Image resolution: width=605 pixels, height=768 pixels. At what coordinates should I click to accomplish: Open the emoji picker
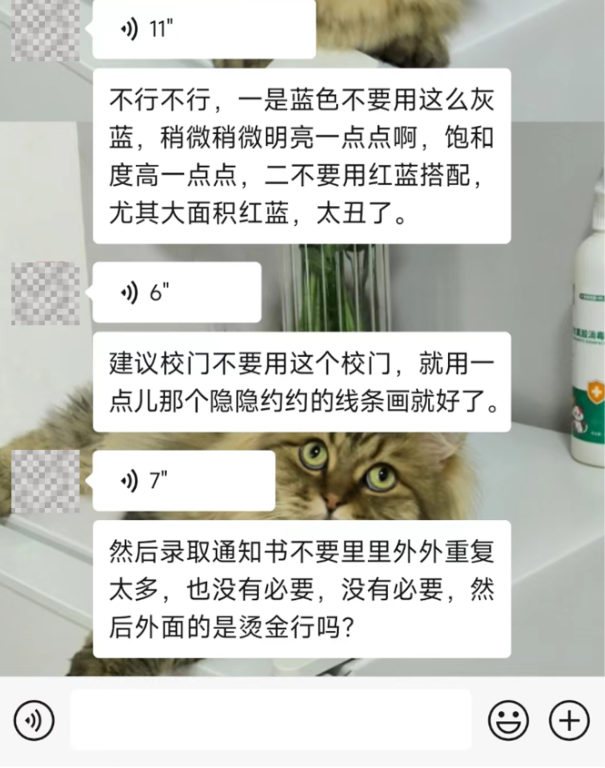tap(508, 720)
